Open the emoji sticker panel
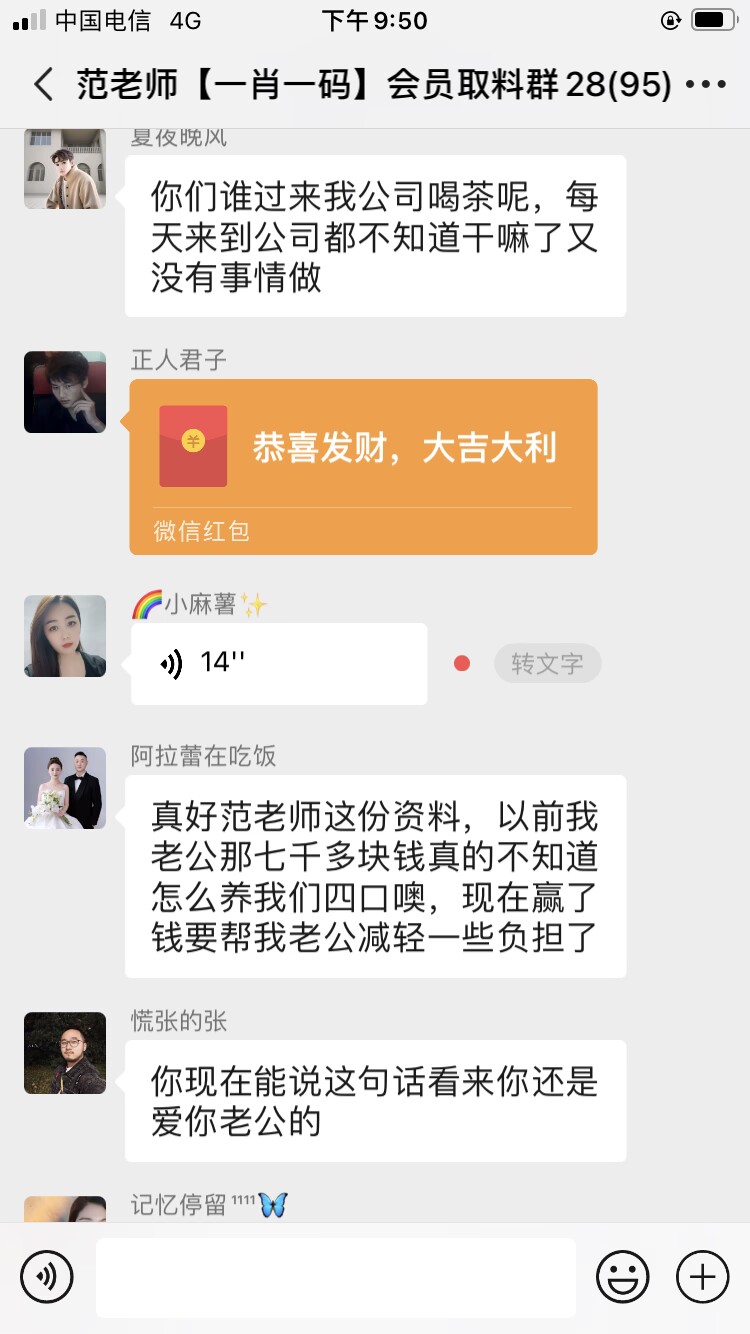The image size is (750, 1334). click(622, 1277)
